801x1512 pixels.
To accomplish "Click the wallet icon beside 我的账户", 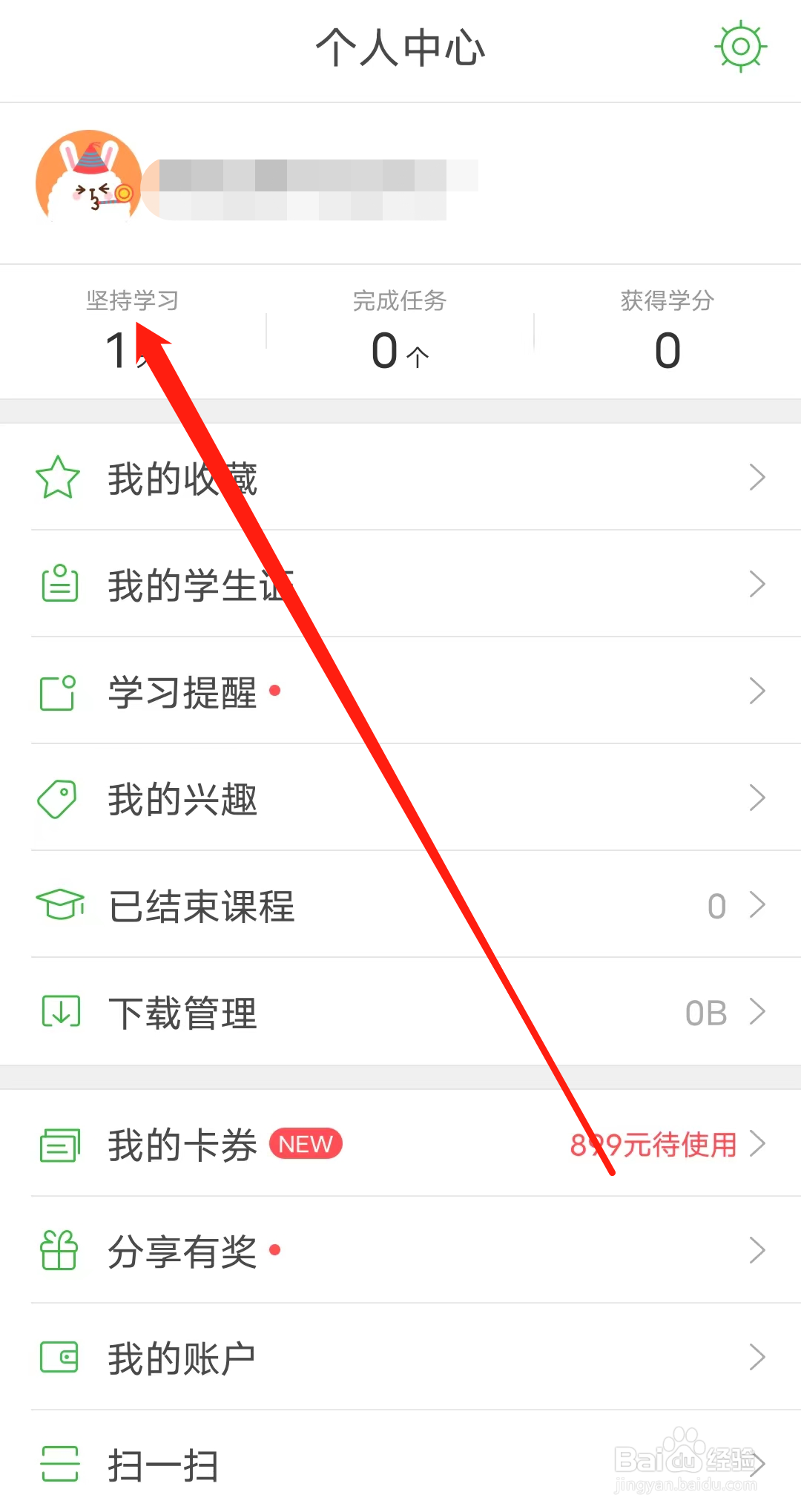I will [58, 1358].
